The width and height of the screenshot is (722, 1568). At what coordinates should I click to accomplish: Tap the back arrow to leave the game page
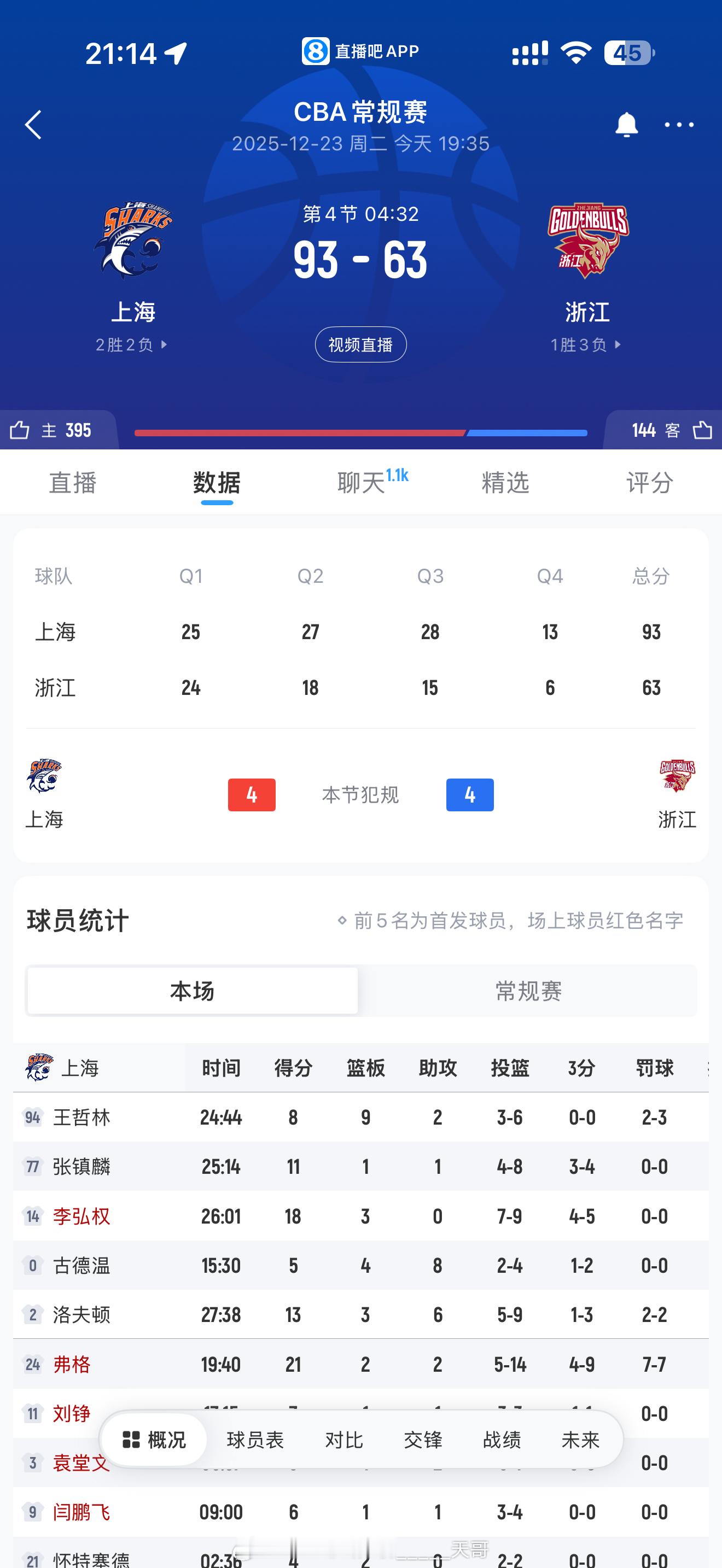pyautogui.click(x=33, y=125)
